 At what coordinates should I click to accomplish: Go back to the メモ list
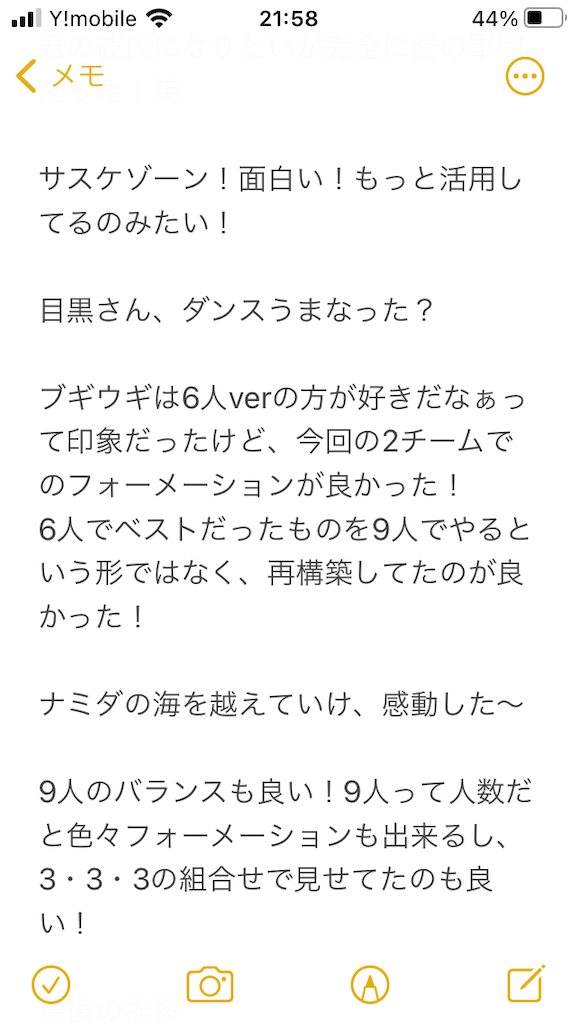60,77
